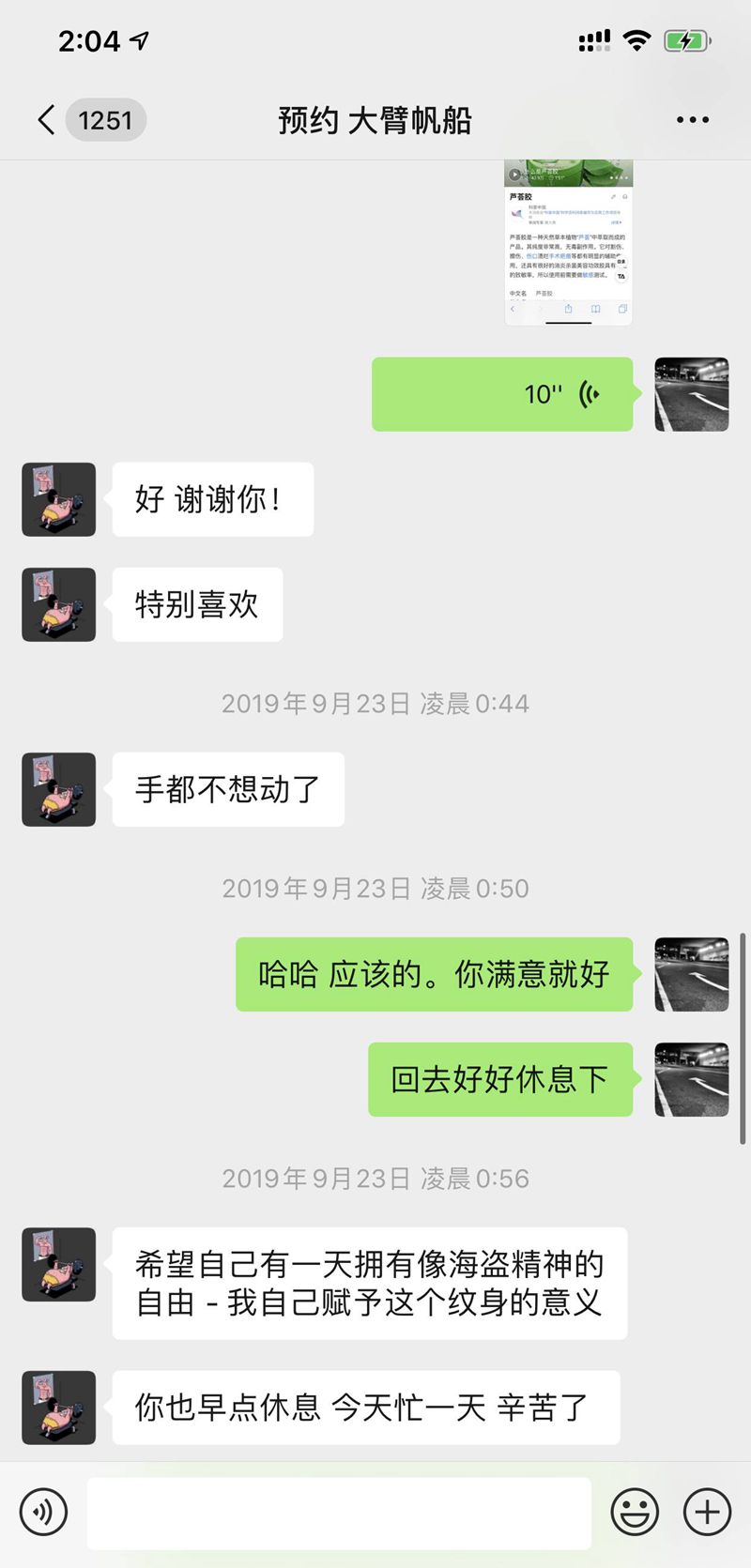Open my avatar beside 回去好好休息下
This screenshot has height=1568, width=751.
tap(691, 1079)
